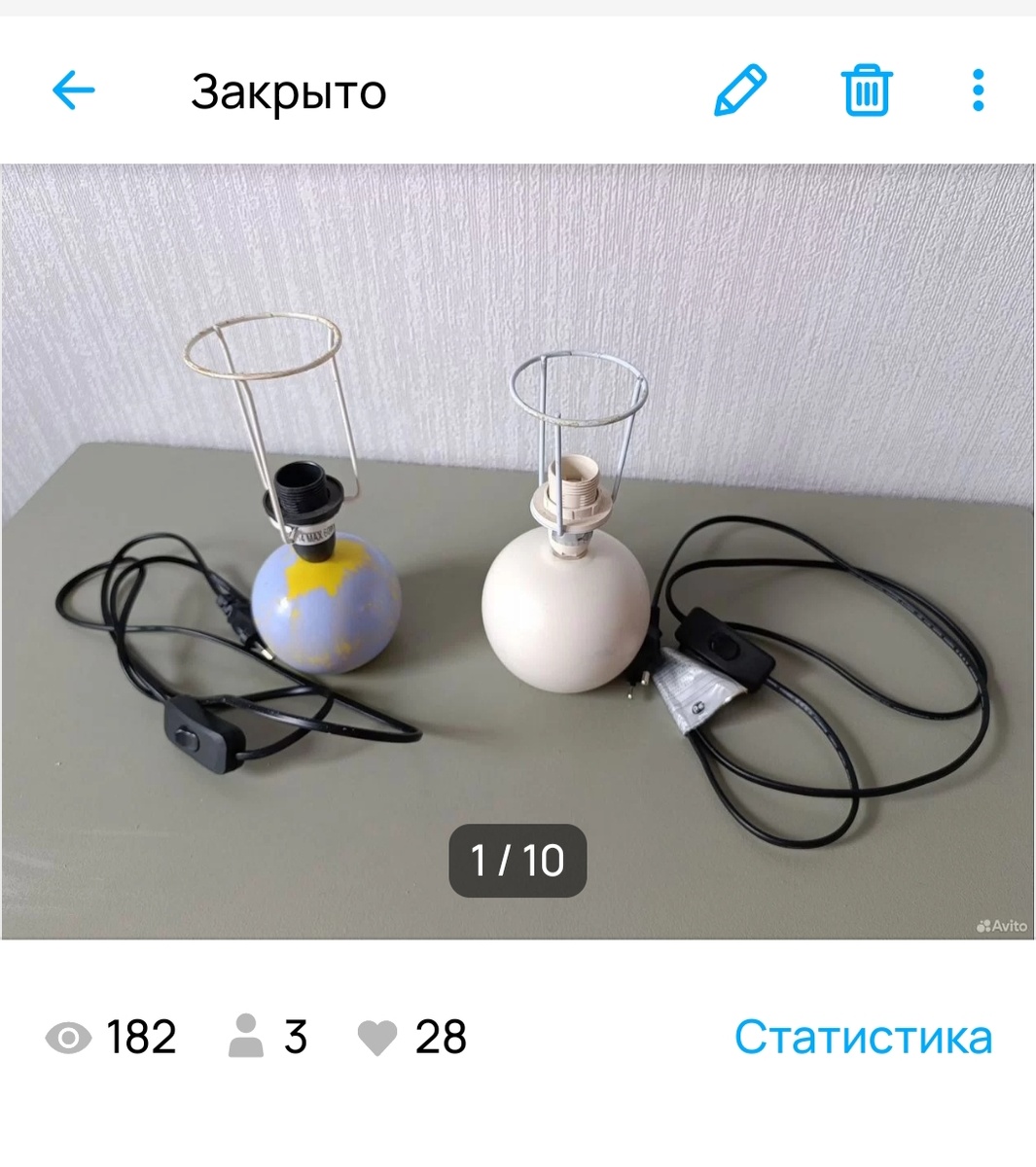Image resolution: width=1036 pixels, height=1167 pixels.
Task: Open the pencil icon to edit listing
Action: (x=738, y=90)
